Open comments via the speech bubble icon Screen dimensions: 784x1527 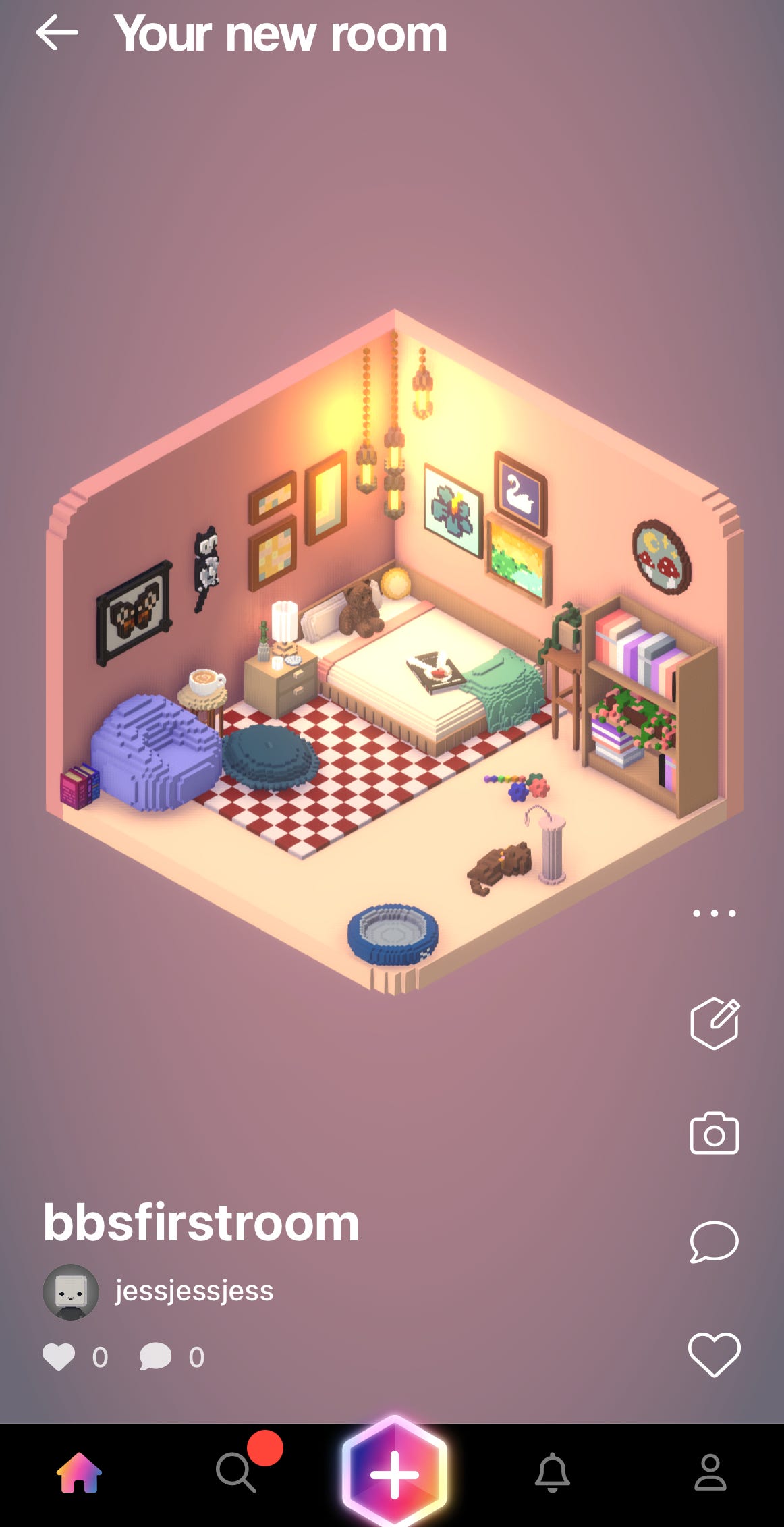[714, 1242]
